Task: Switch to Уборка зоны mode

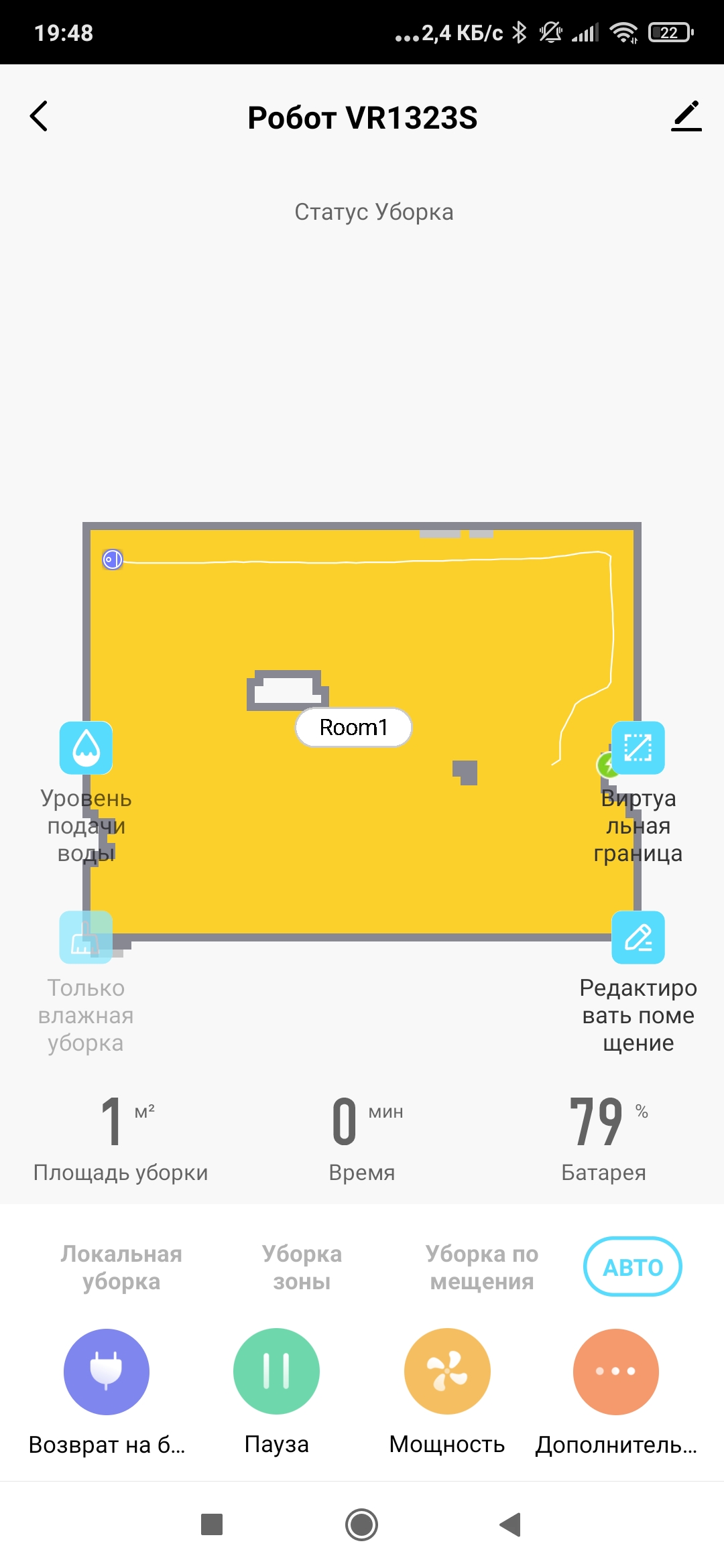Action: pos(302,1267)
